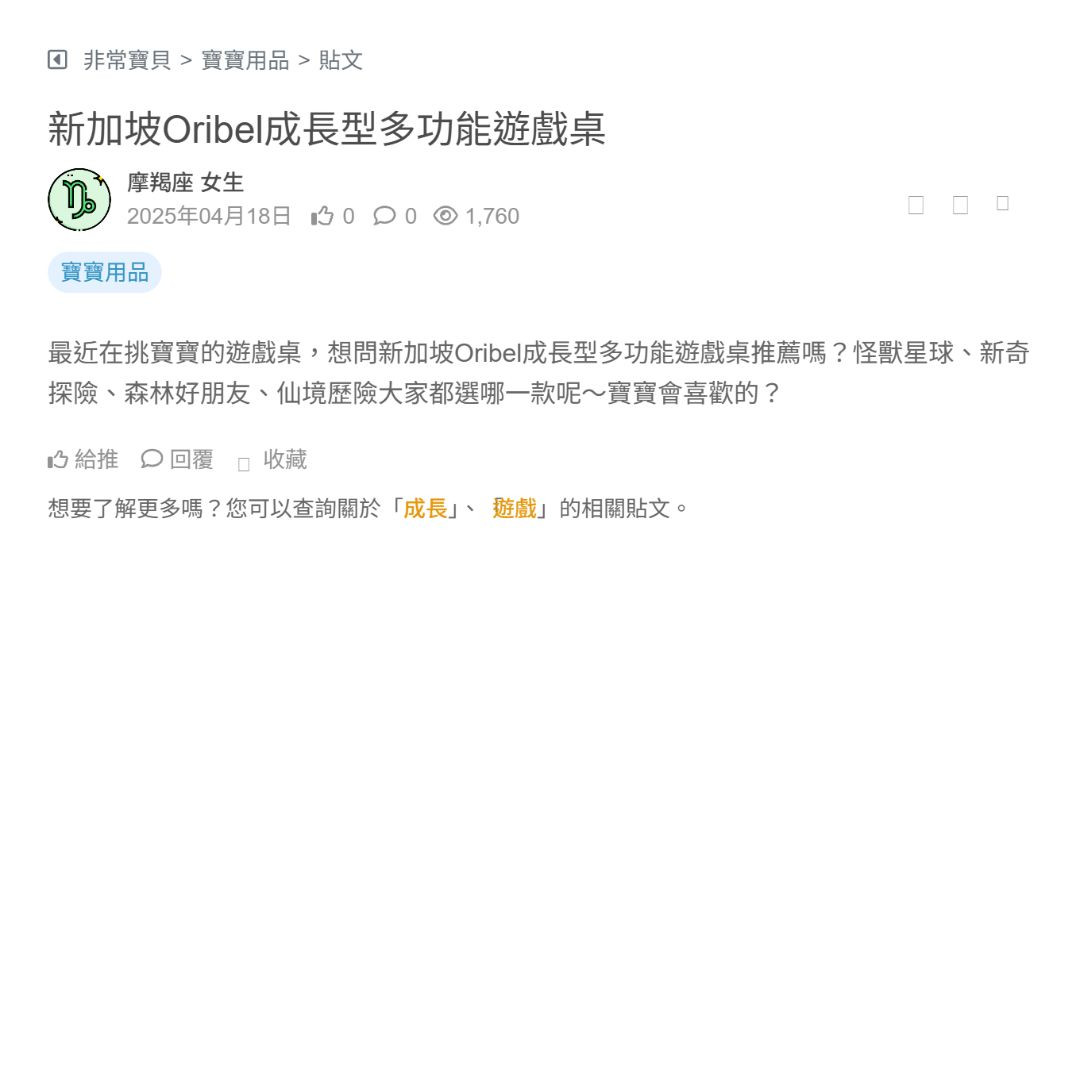Viewport: 1080px width, 1080px height.
Task: Open the 摩羯座 女生 author avatar
Action: [x=79, y=200]
